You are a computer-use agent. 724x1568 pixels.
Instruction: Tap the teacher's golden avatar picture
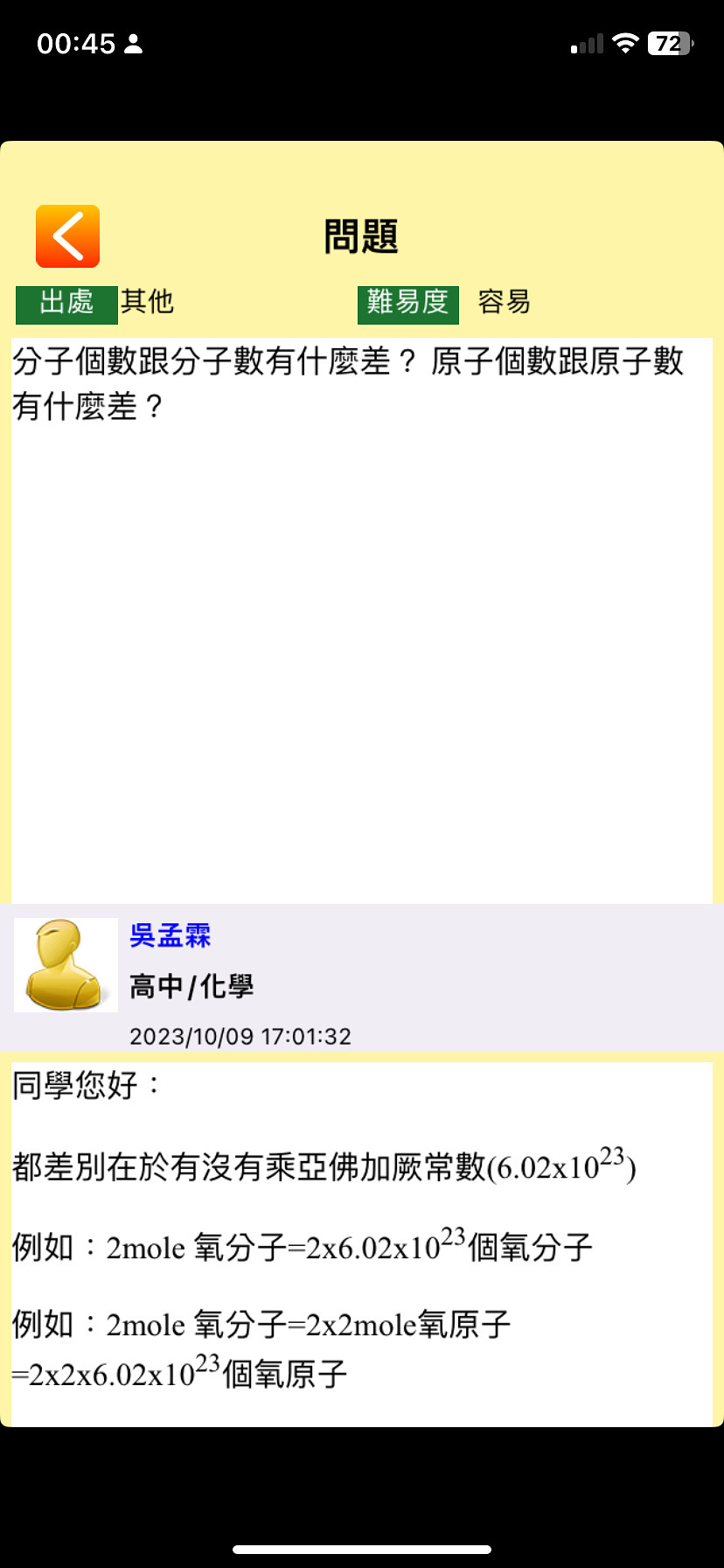click(66, 965)
